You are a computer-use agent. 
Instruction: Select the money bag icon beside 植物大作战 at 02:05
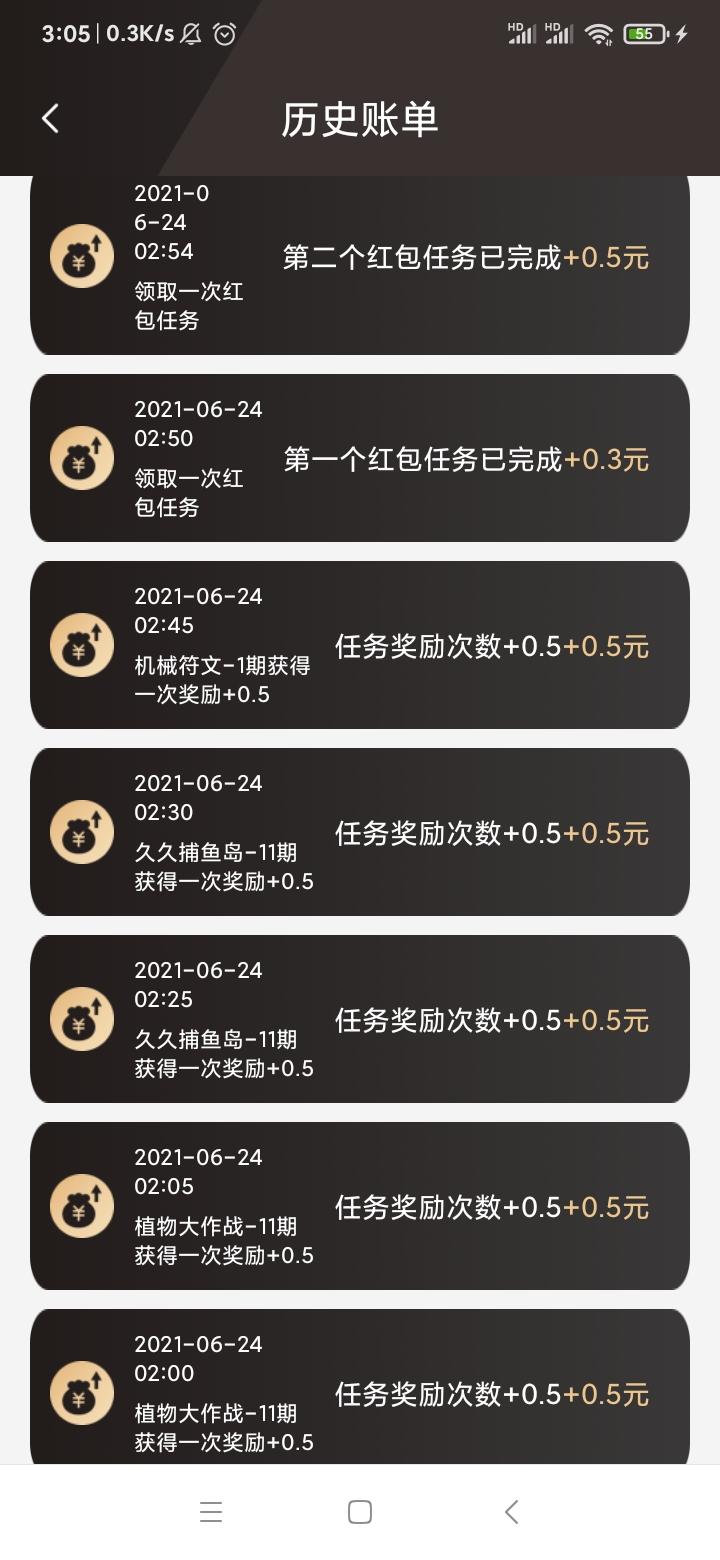click(x=81, y=1206)
